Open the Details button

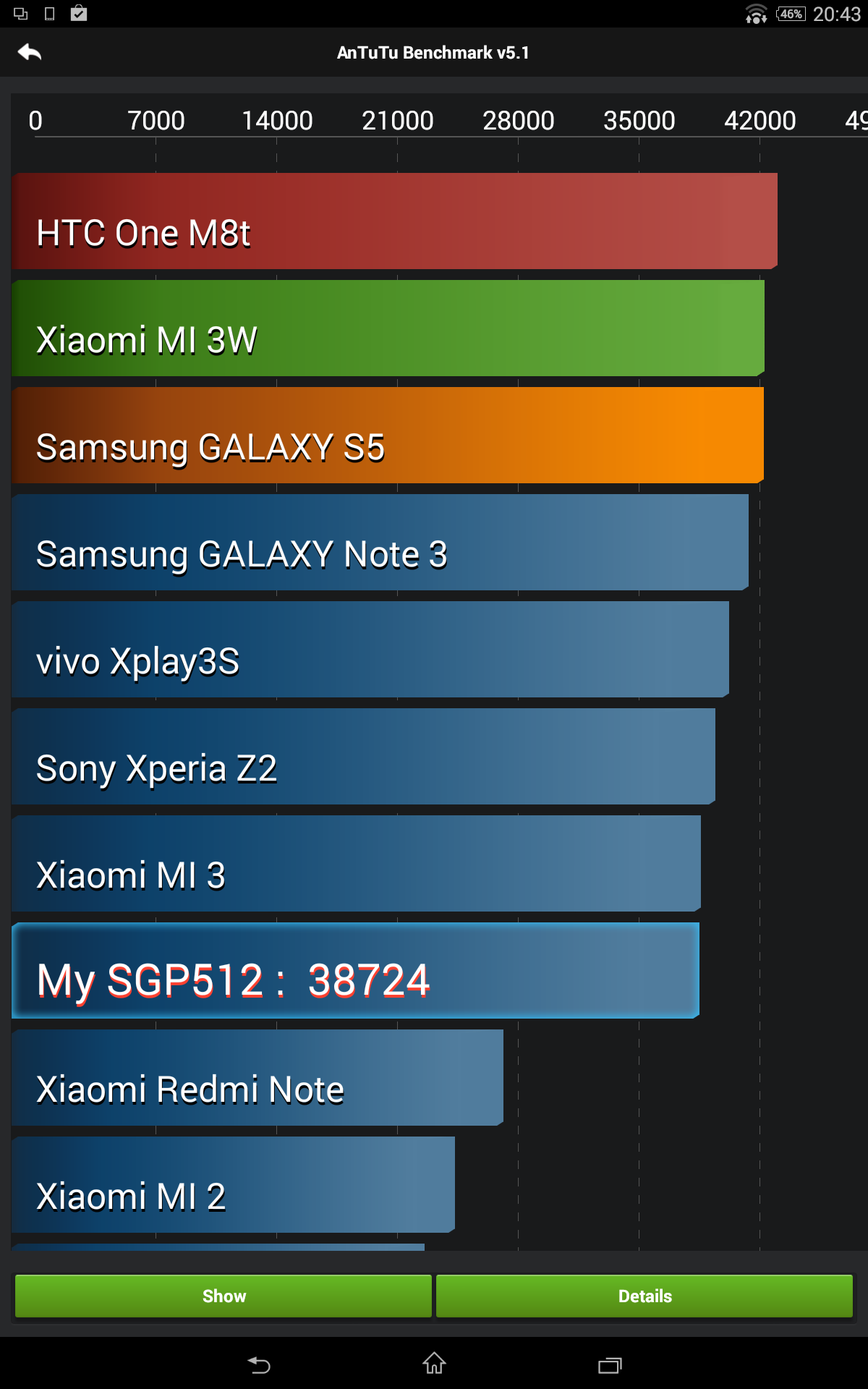coord(644,1296)
